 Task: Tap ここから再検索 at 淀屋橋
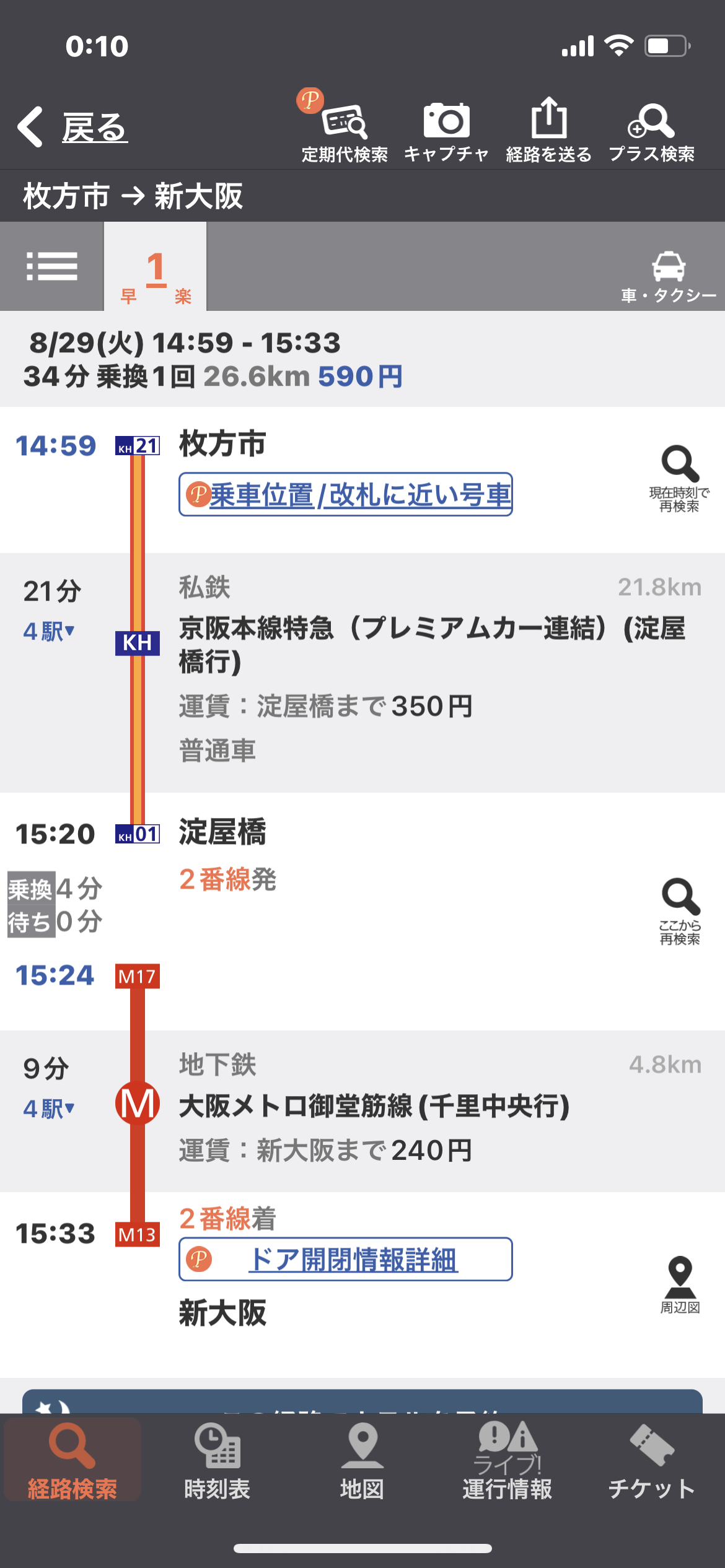tap(680, 911)
